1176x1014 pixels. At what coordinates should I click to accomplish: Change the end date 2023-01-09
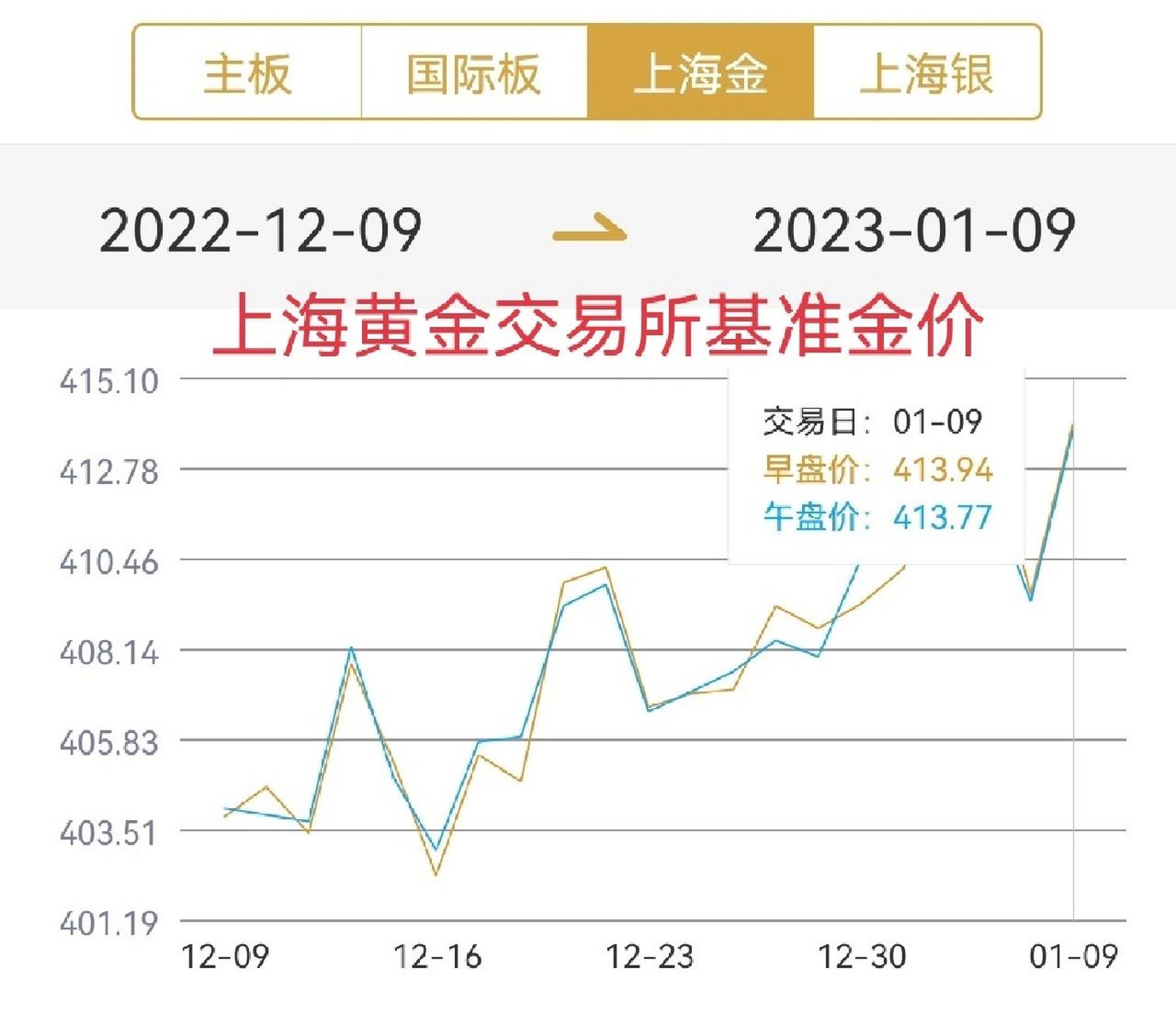pyautogui.click(x=914, y=231)
